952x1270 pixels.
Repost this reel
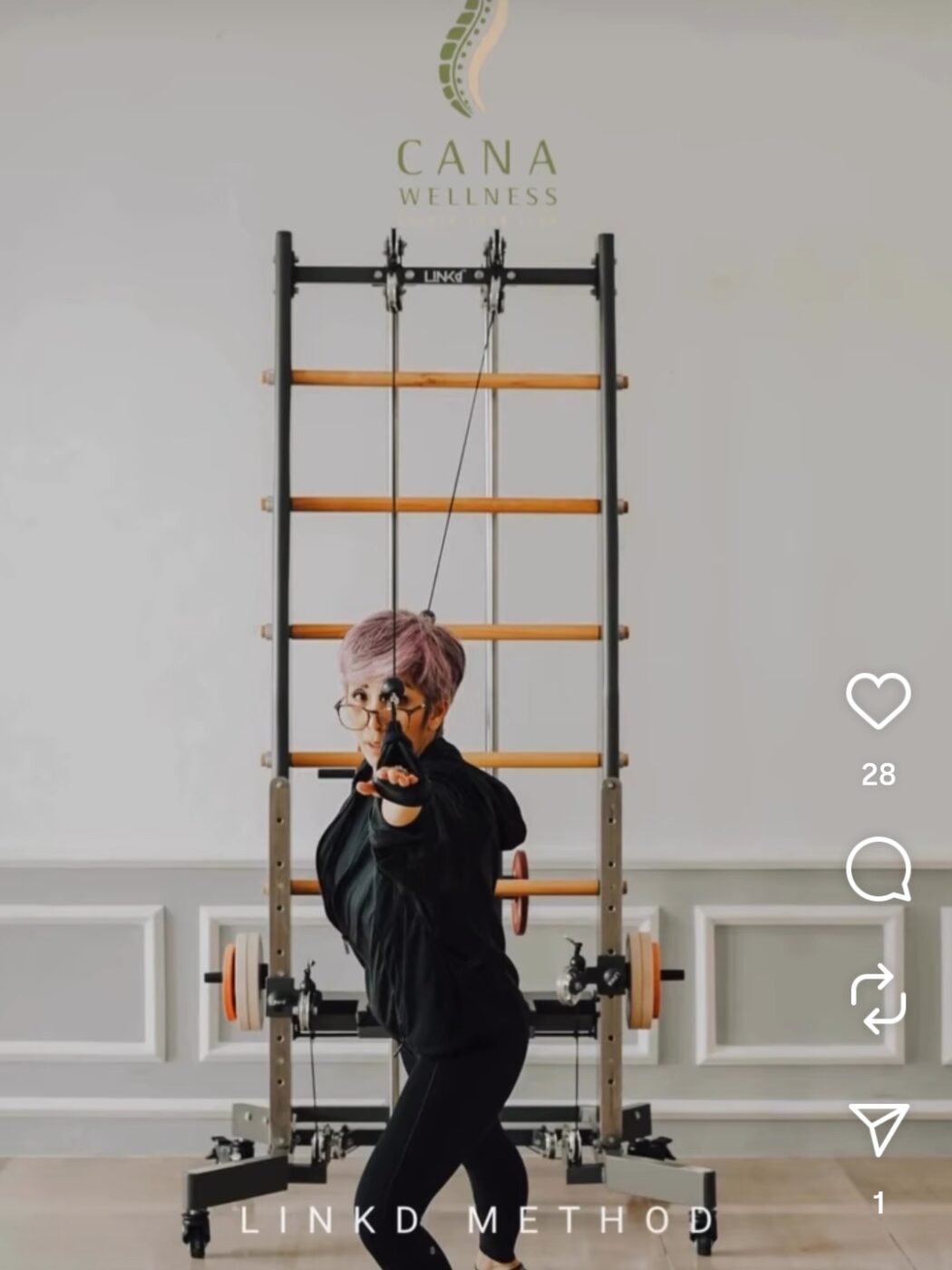pos(878,999)
